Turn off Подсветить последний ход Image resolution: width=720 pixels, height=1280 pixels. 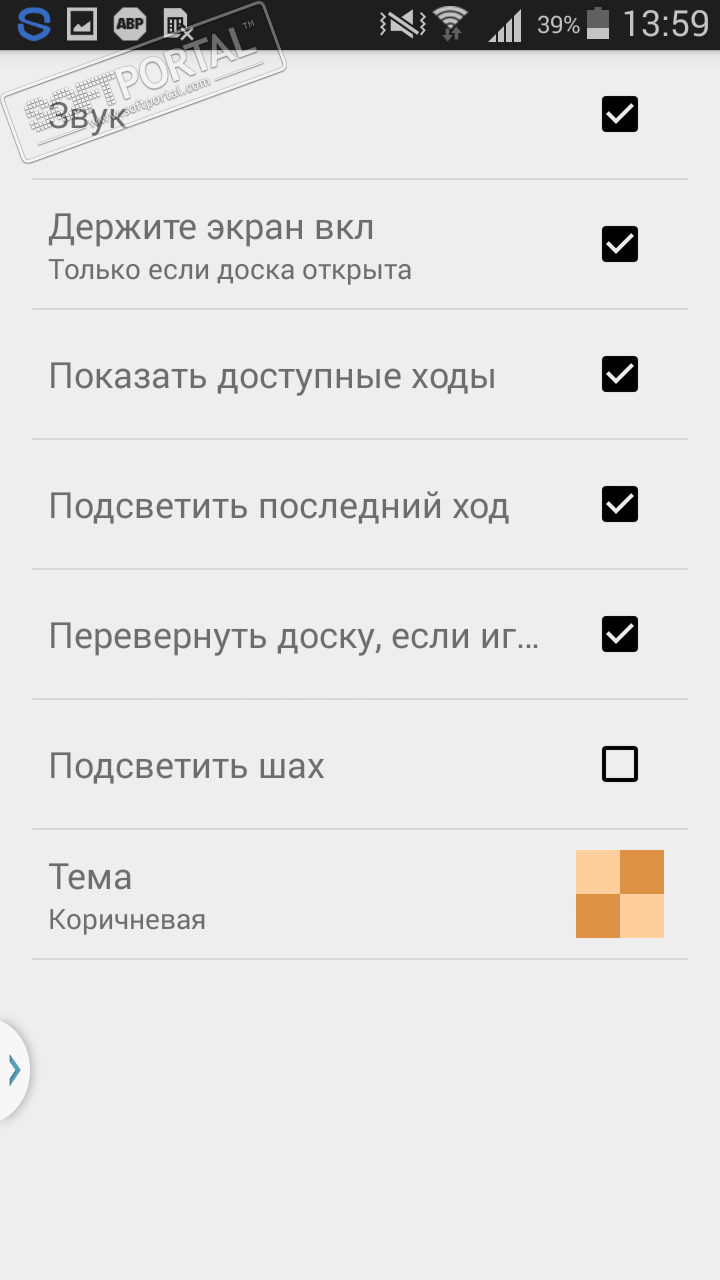(619, 504)
